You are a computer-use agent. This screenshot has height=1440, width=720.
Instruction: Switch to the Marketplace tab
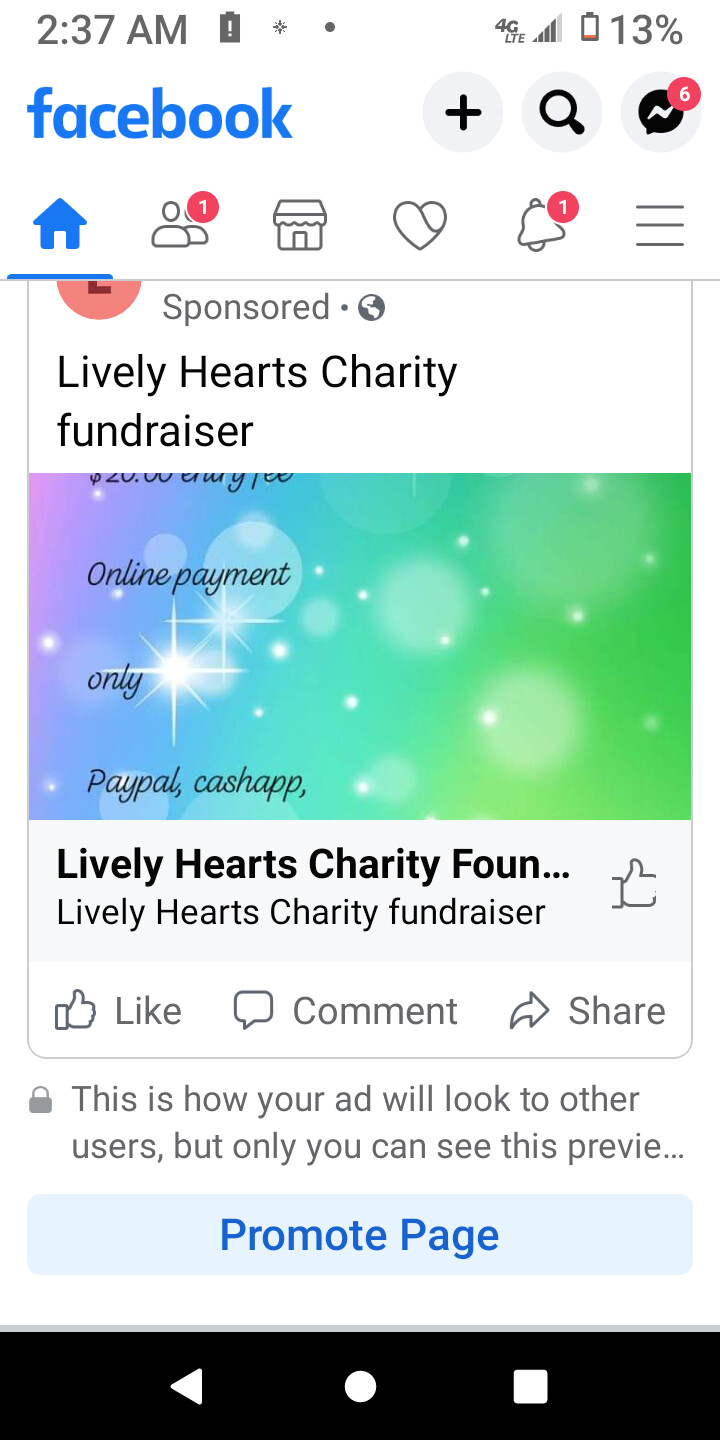tap(300, 224)
